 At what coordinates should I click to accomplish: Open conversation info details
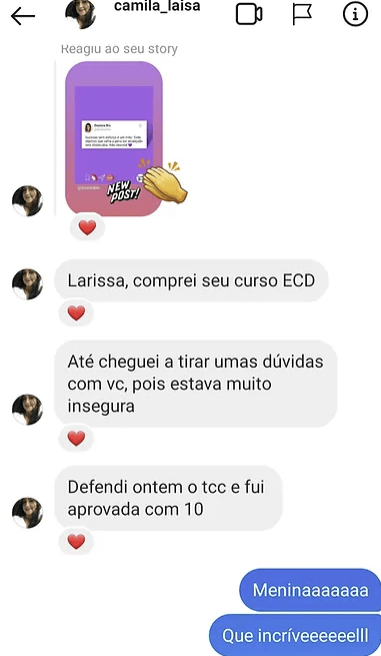coord(355,14)
